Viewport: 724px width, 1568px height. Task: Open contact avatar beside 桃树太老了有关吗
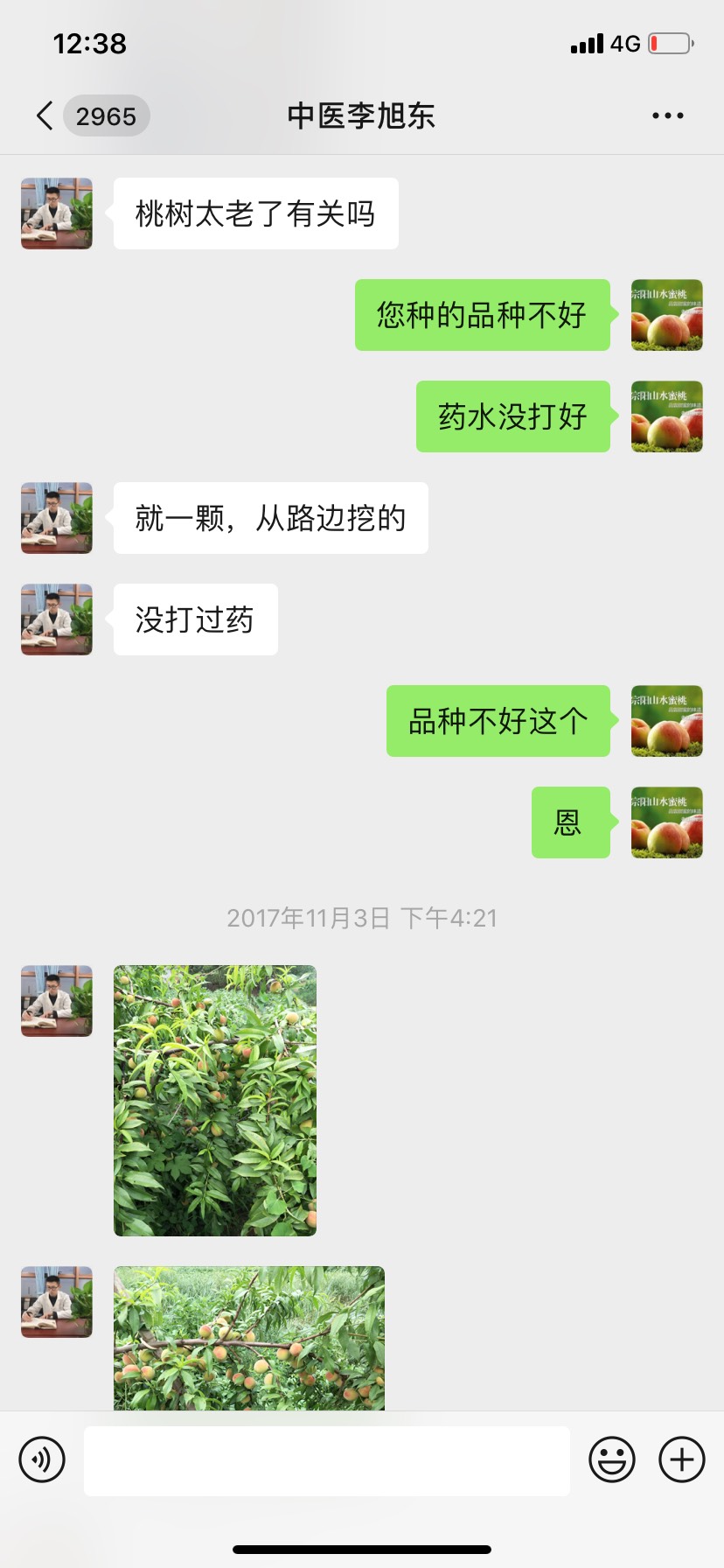57,213
